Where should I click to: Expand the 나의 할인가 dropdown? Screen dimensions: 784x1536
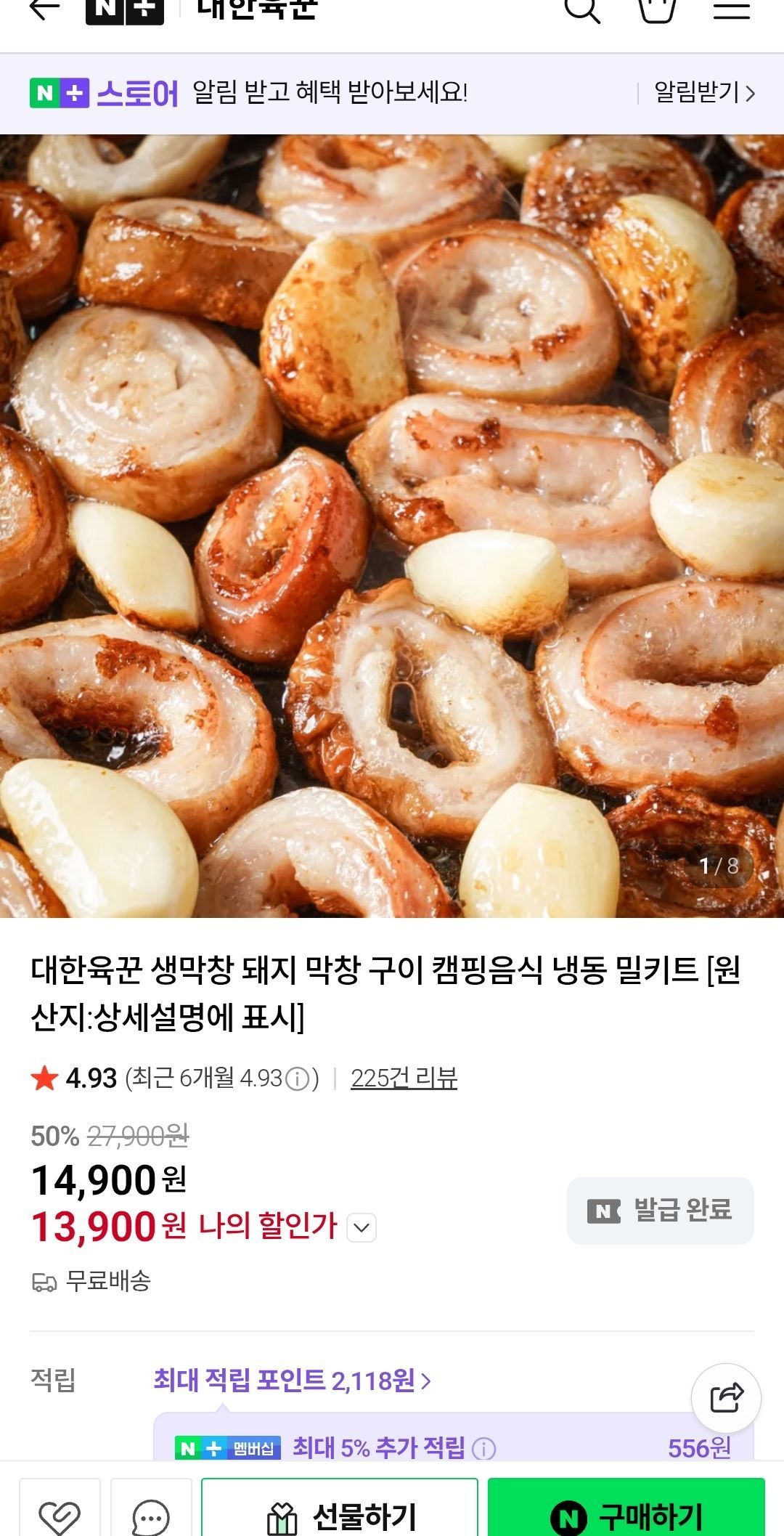(x=362, y=1227)
